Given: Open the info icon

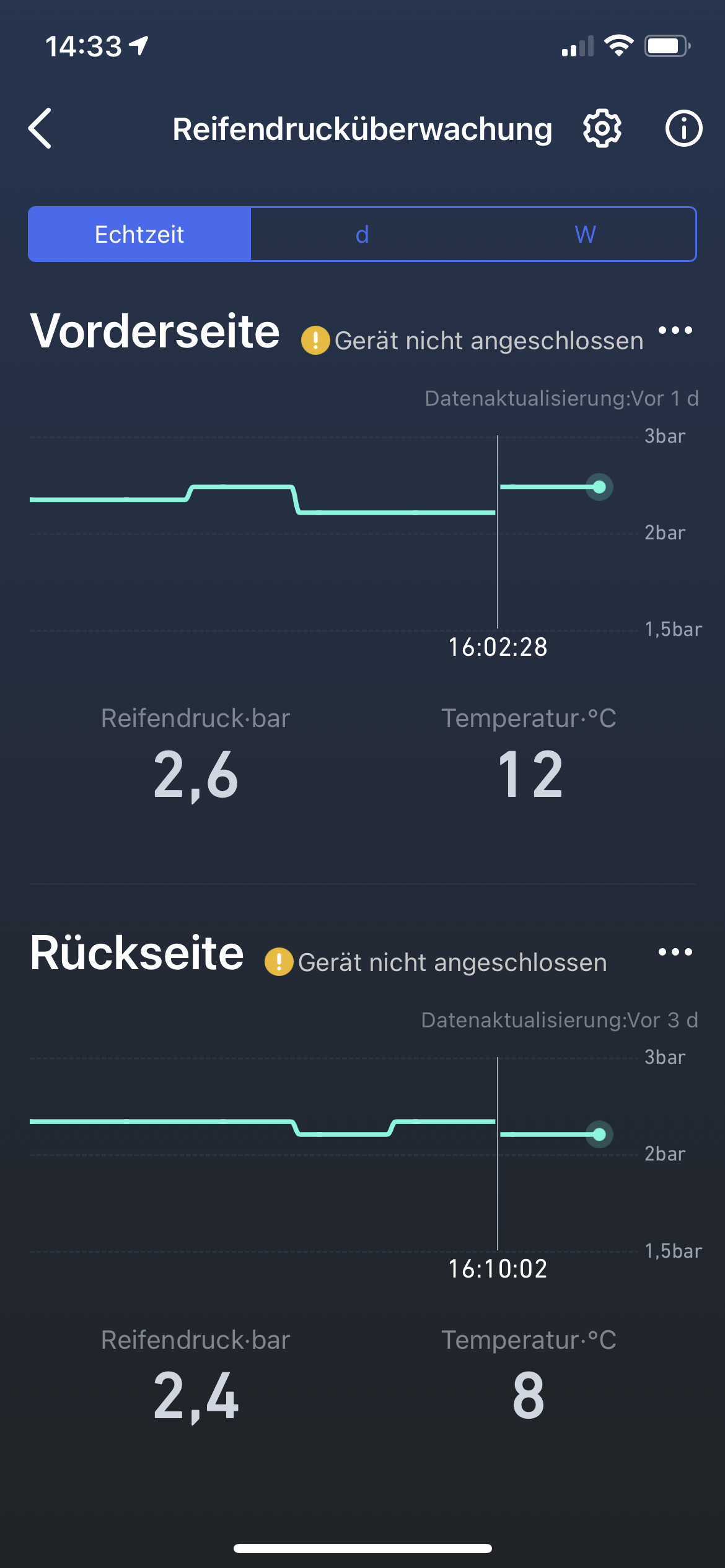Looking at the screenshot, I should (683, 129).
